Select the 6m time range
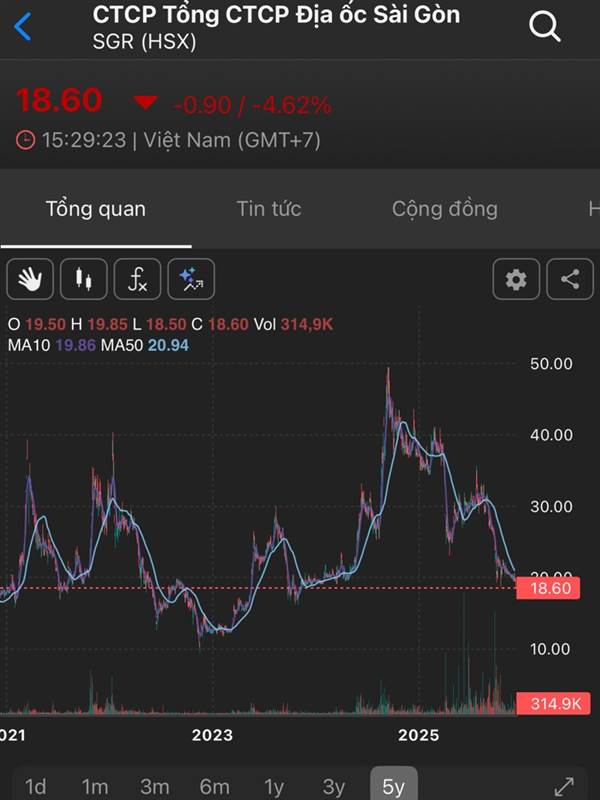 click(215, 787)
